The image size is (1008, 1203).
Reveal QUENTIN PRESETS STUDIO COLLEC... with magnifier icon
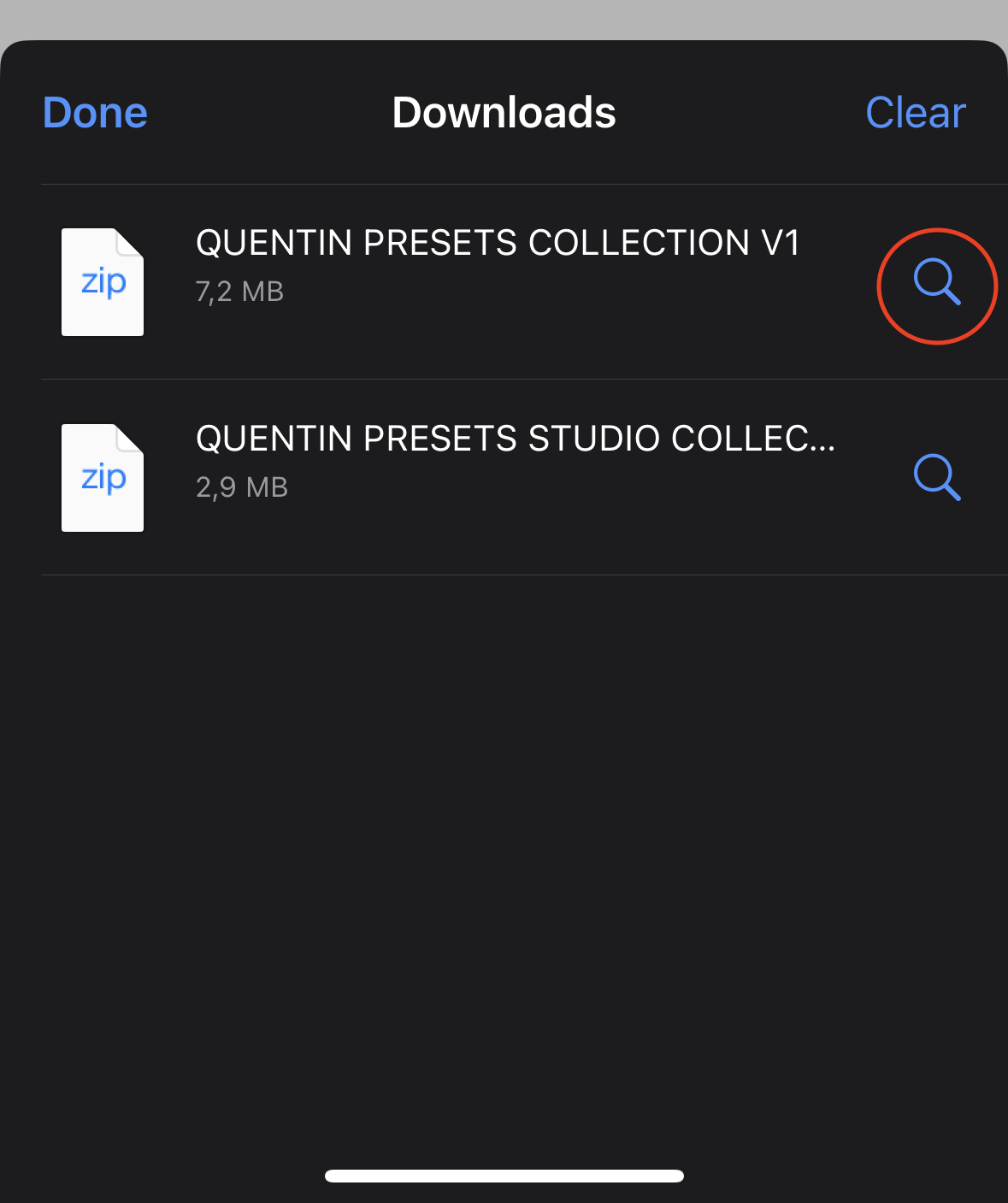coord(937,477)
